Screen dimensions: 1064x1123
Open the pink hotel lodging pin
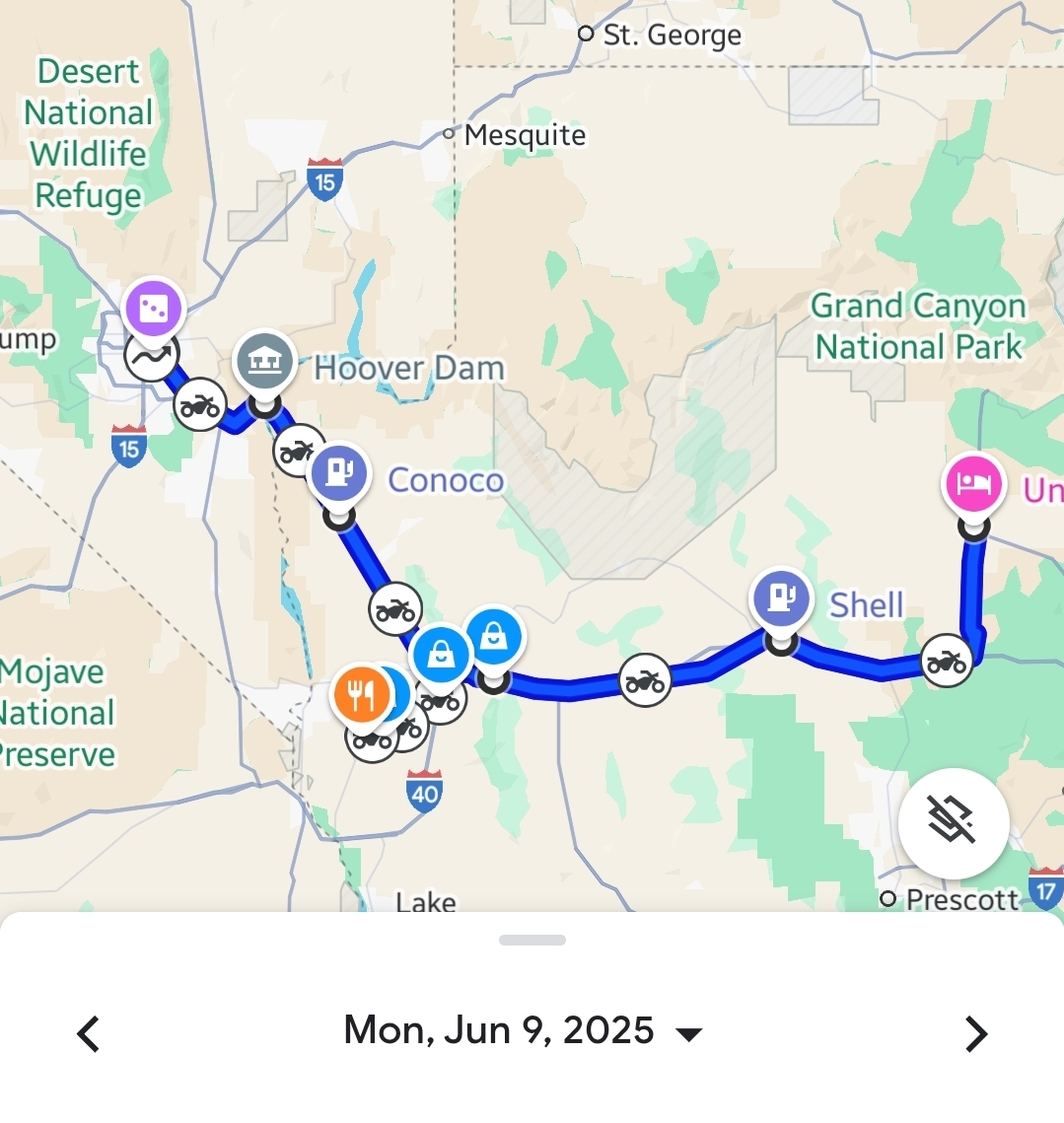[x=974, y=485]
